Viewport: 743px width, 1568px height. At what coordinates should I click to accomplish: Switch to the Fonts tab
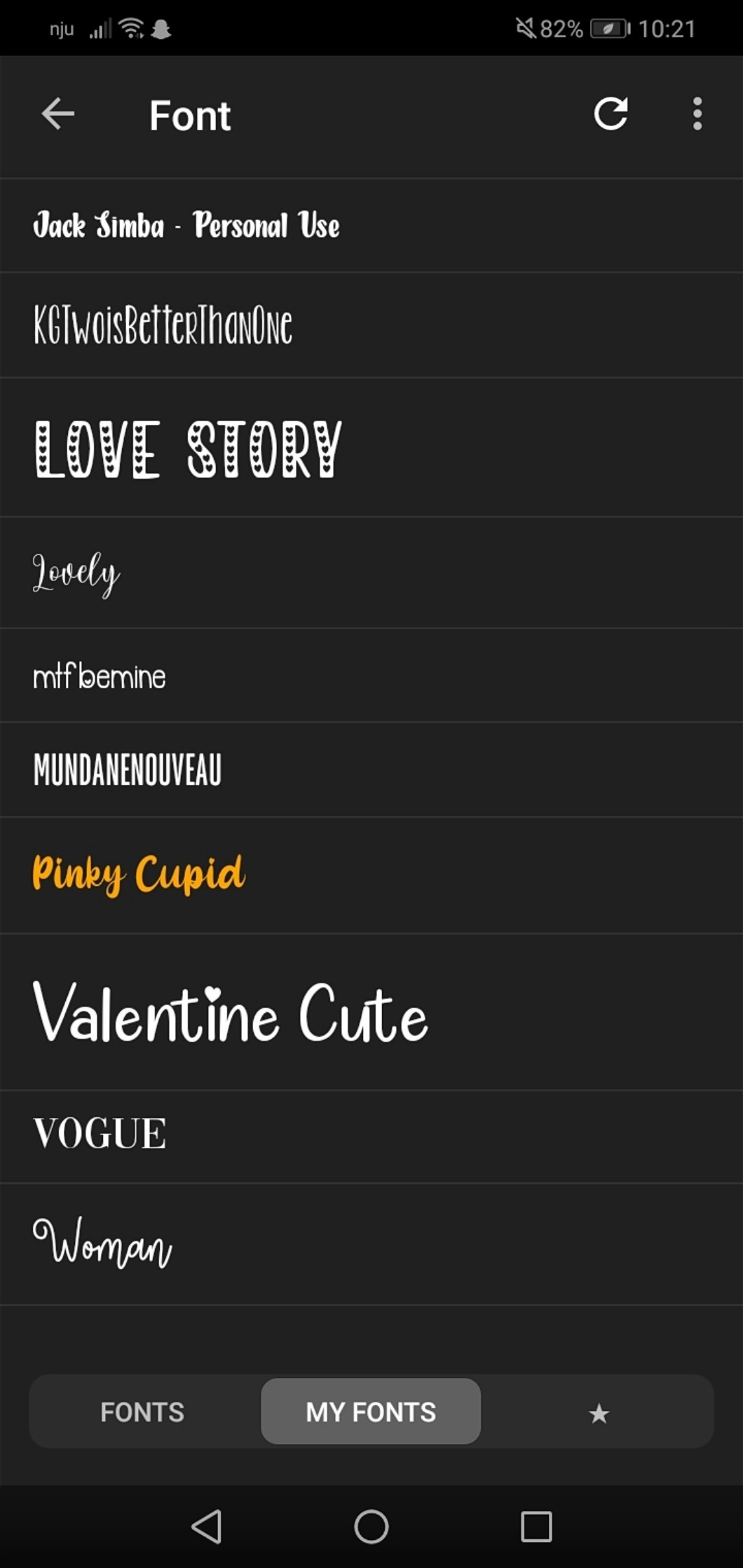(142, 1412)
